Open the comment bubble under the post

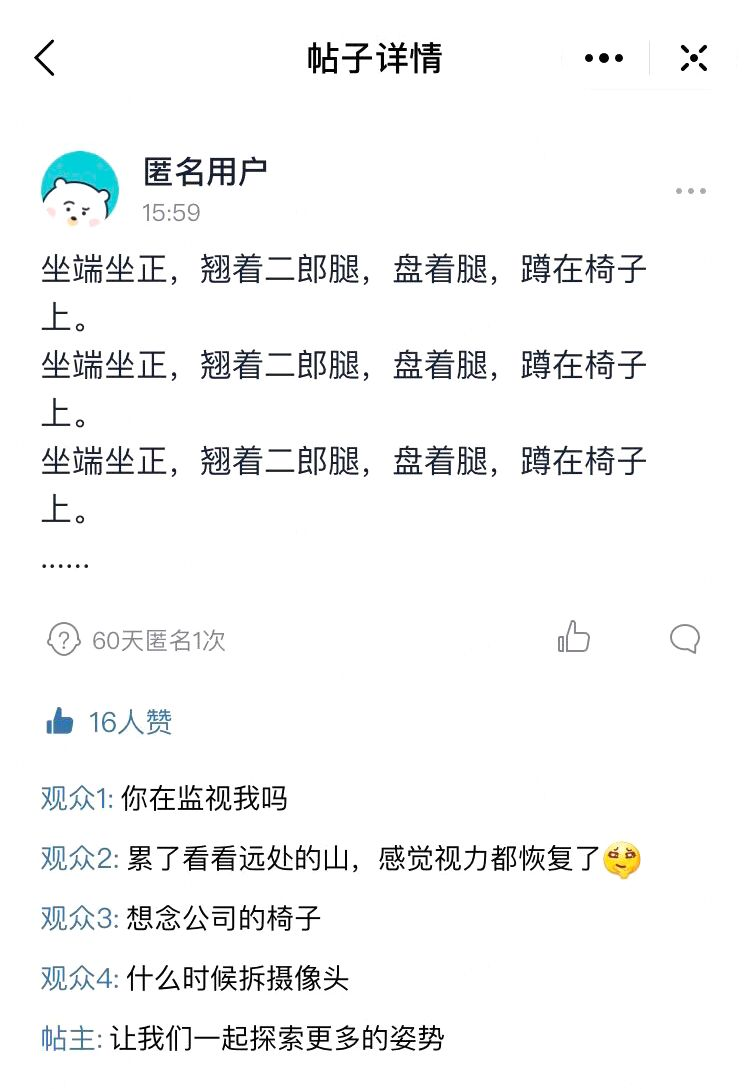pyautogui.click(x=685, y=638)
